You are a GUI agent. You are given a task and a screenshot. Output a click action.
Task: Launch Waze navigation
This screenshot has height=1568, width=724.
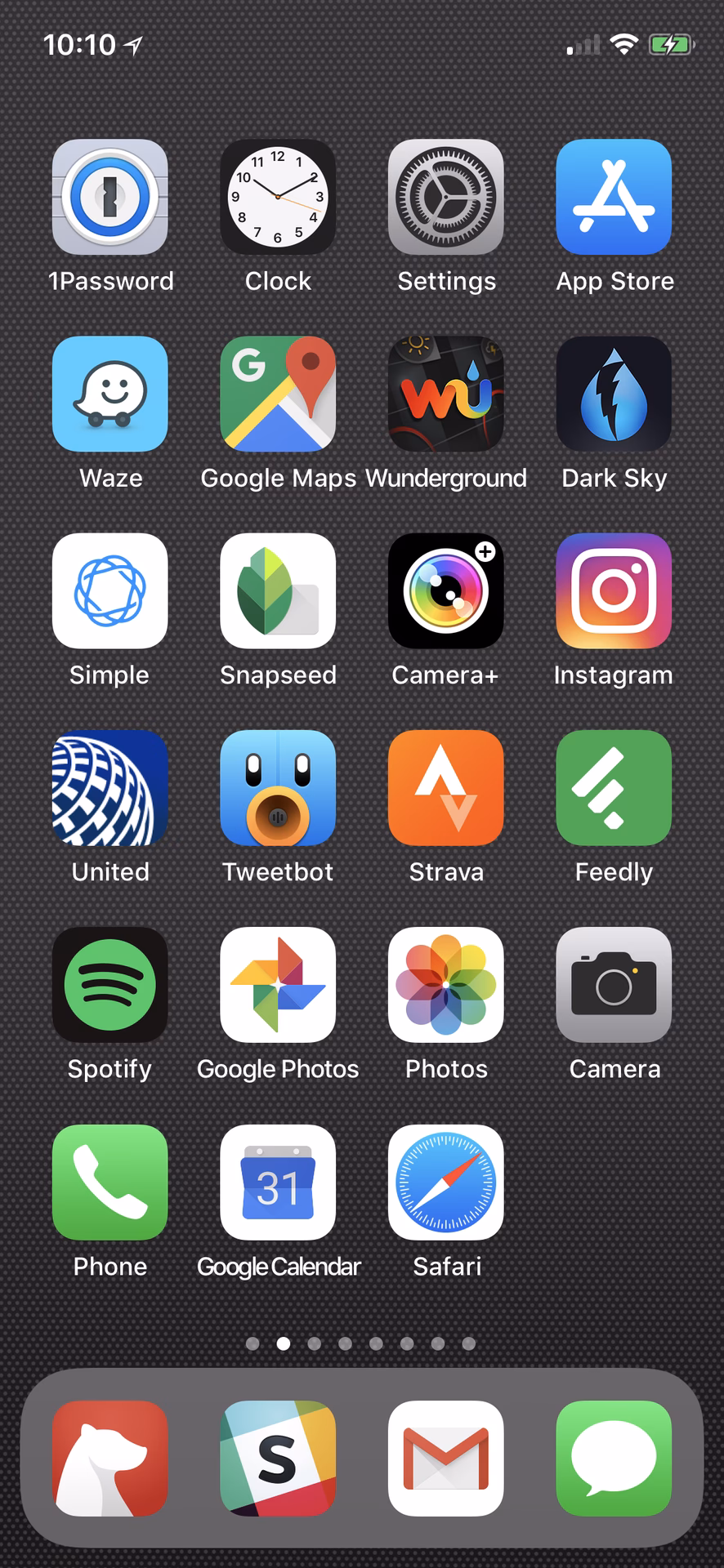[109, 394]
